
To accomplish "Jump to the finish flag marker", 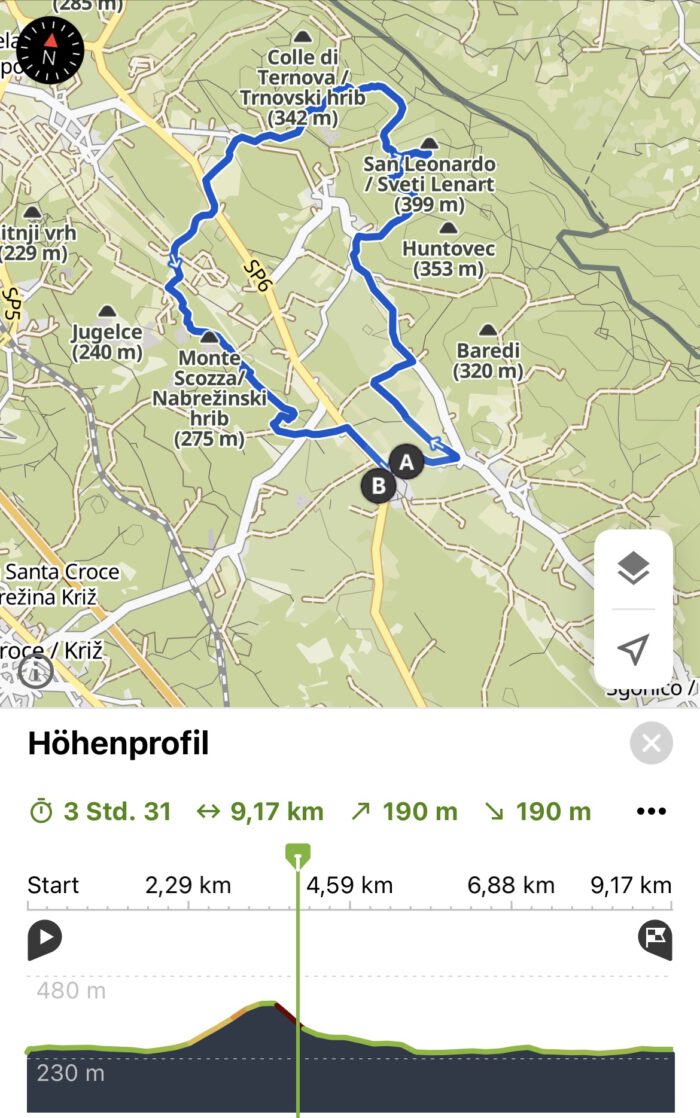I will click(x=655, y=939).
